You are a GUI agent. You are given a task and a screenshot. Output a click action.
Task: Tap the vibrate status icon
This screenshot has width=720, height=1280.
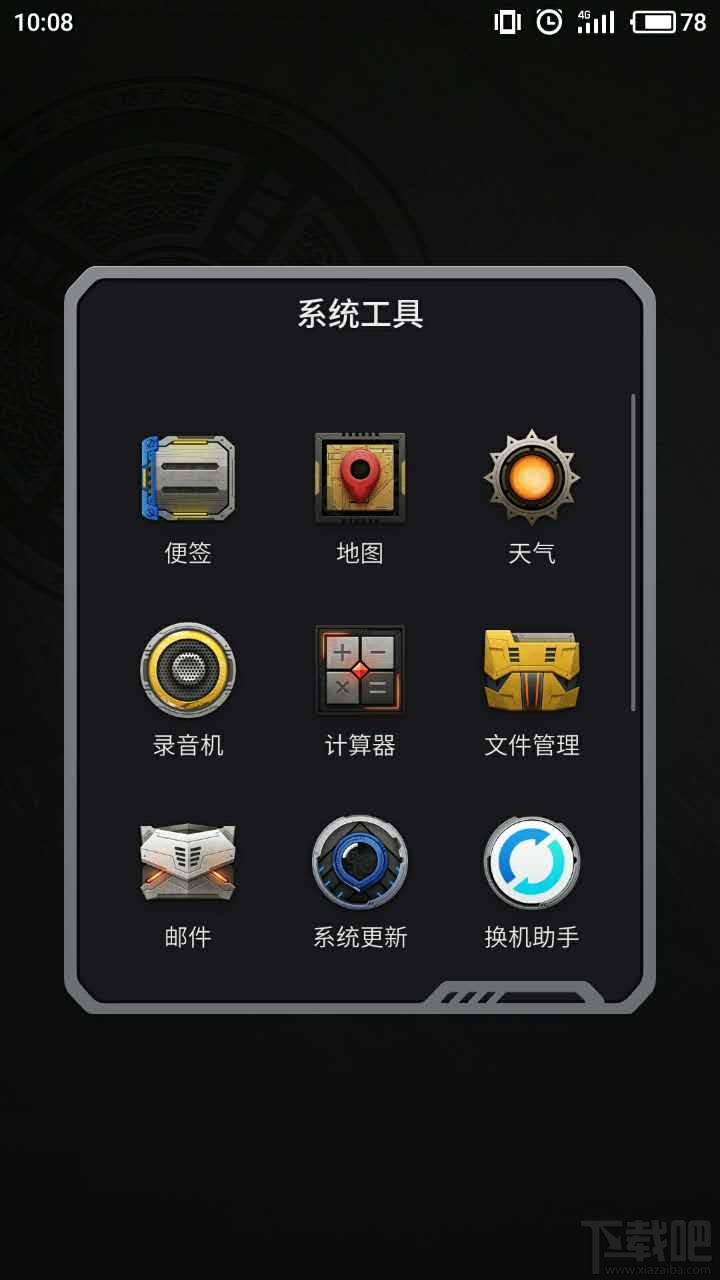point(506,22)
